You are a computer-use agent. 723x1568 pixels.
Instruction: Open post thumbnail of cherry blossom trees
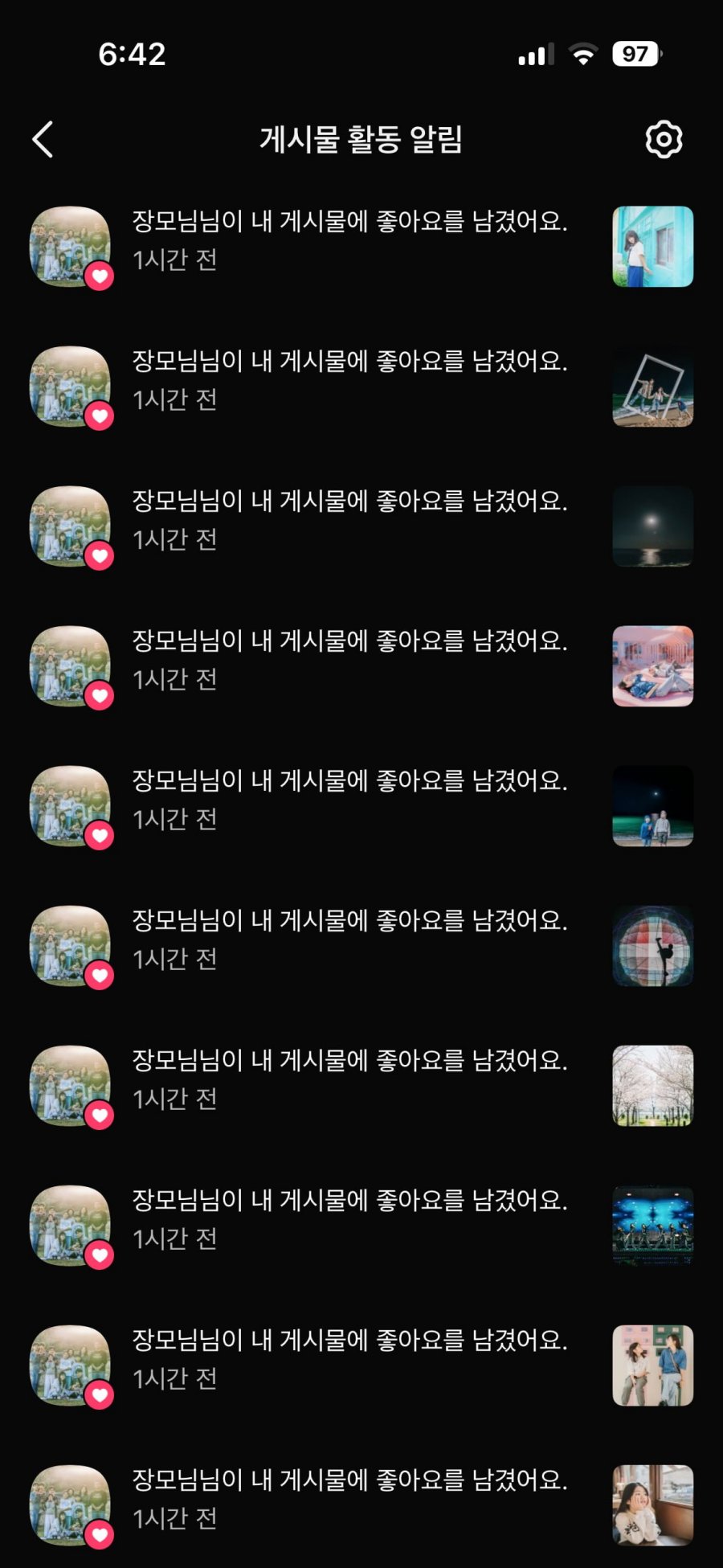click(652, 1086)
